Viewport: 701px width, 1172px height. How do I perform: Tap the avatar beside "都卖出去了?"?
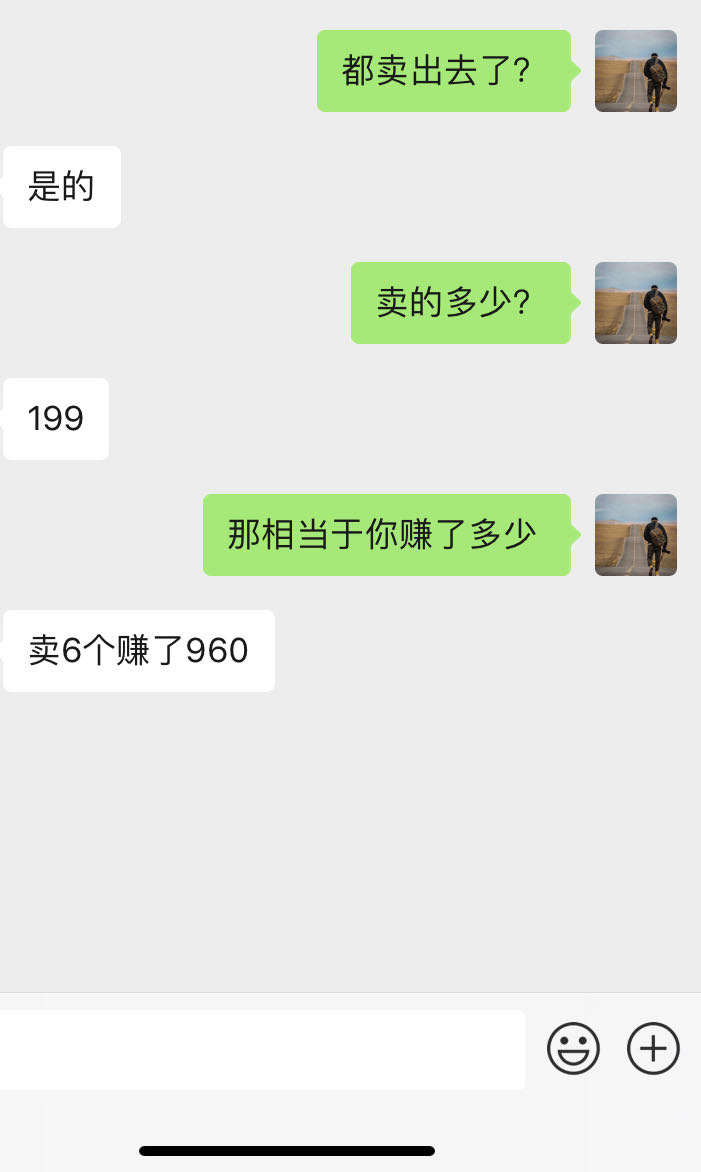[x=636, y=71]
